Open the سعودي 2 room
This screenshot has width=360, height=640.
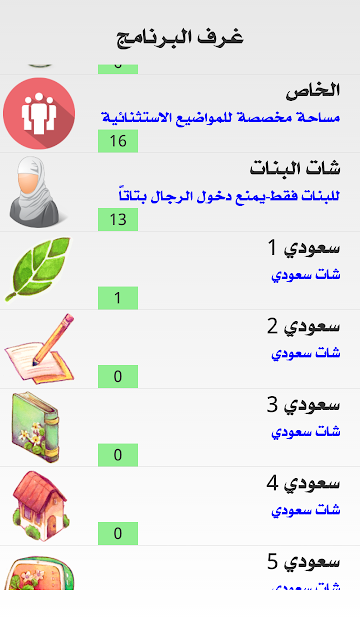180,349
